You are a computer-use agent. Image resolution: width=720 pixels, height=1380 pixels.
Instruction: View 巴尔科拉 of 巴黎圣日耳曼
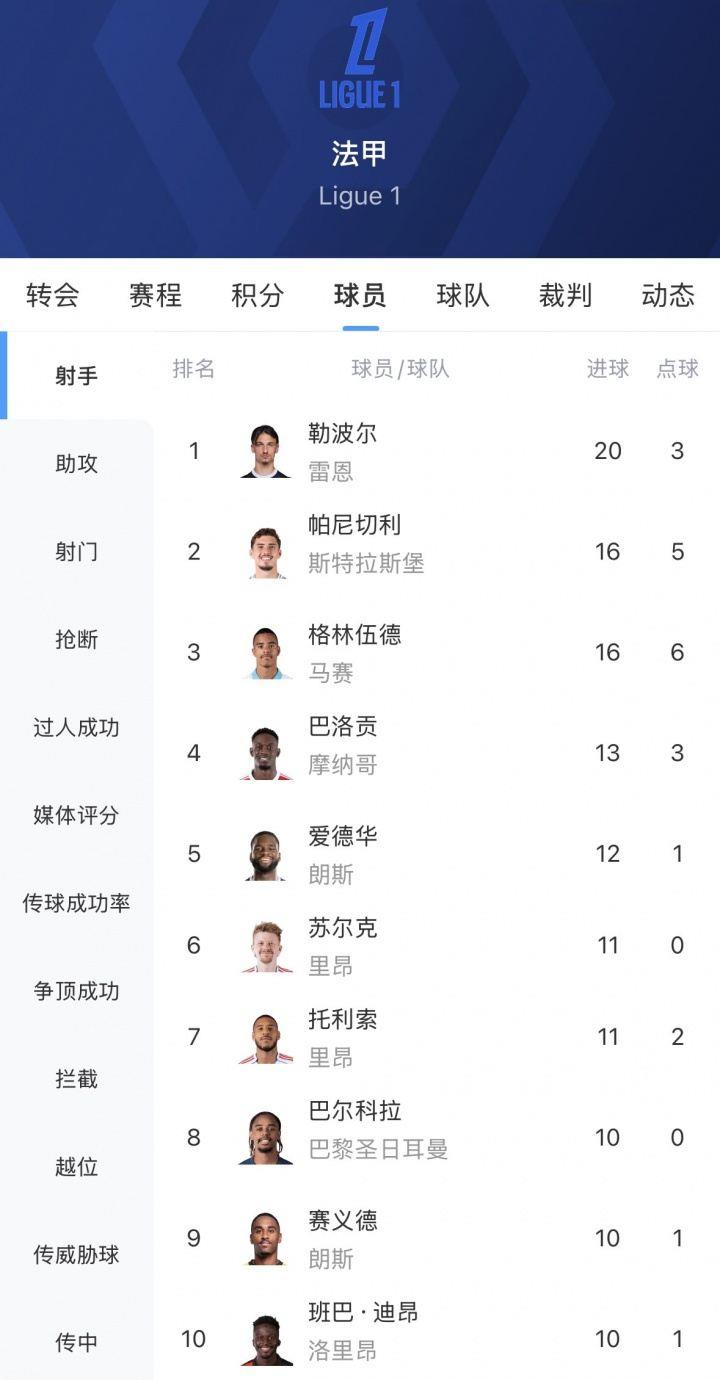[x=437, y=1138]
